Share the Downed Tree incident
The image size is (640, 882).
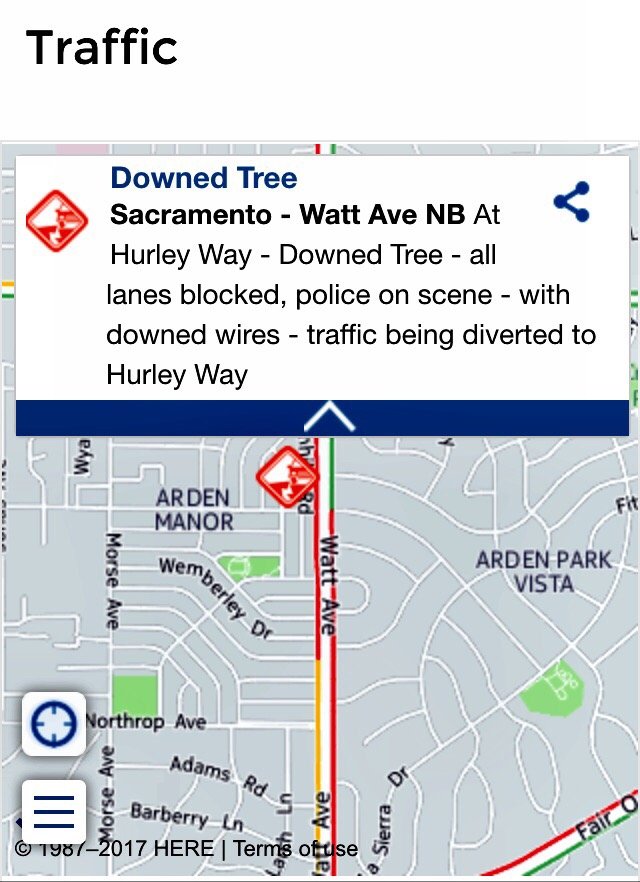572,202
